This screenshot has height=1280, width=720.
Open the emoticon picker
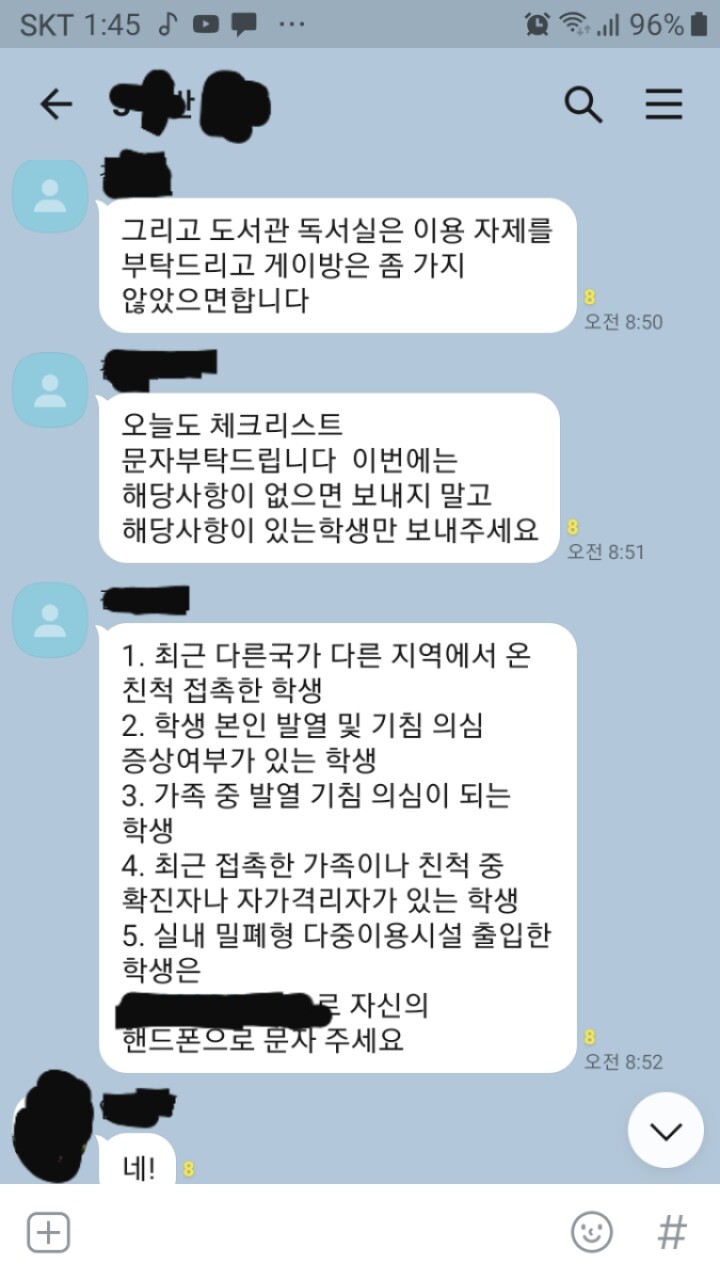(591, 1232)
